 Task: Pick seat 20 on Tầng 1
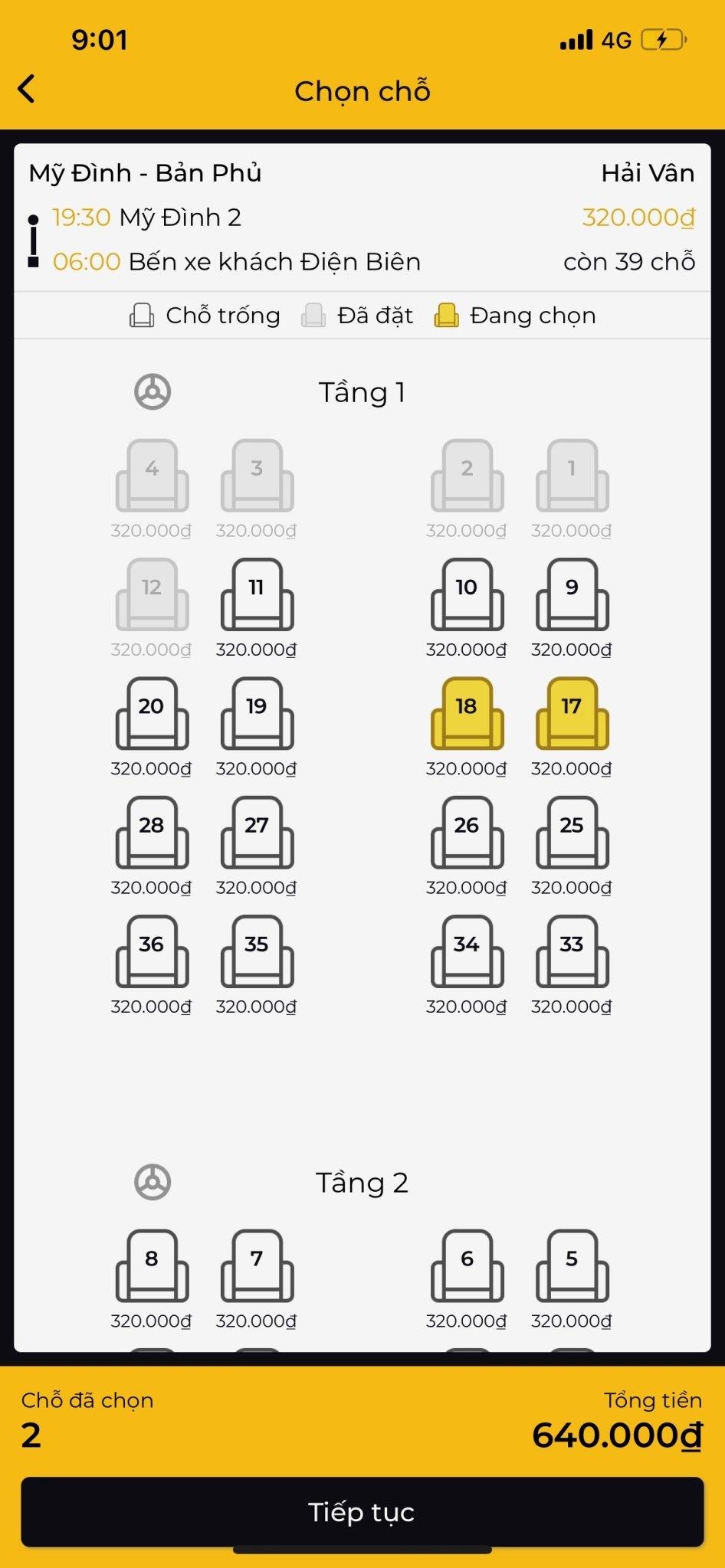coord(152,713)
